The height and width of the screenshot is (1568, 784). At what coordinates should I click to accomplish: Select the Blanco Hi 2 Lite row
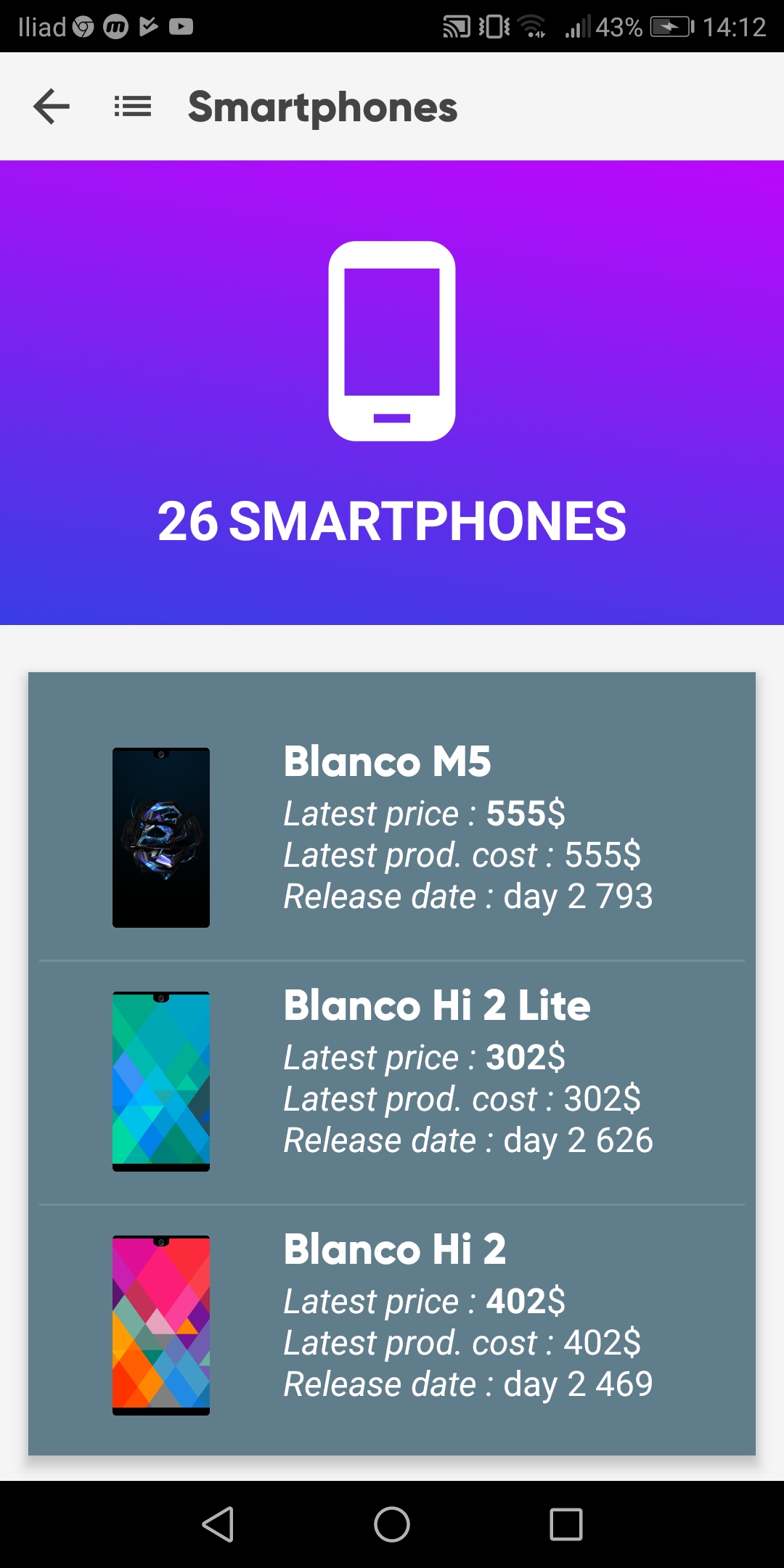pyautogui.click(x=392, y=1082)
